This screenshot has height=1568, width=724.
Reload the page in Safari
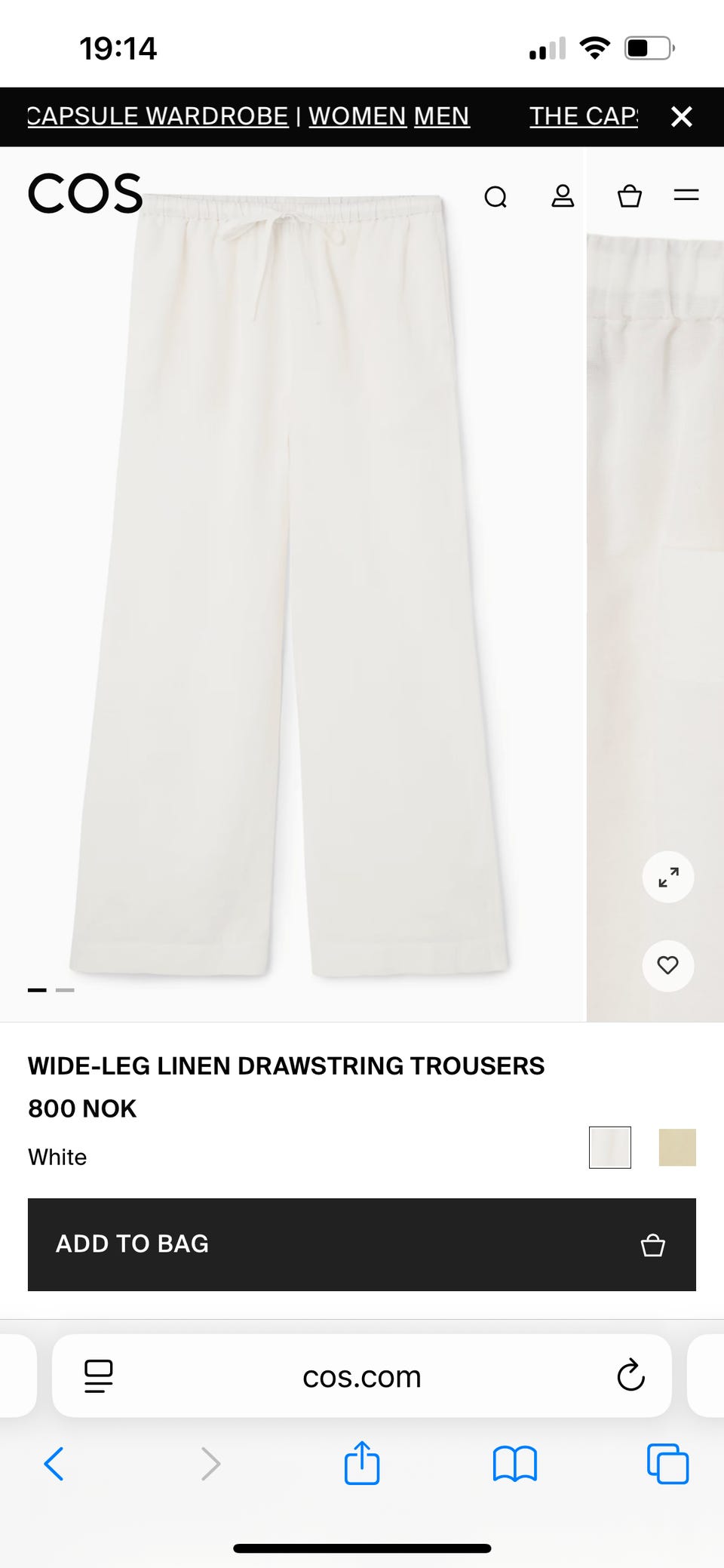coord(630,1376)
